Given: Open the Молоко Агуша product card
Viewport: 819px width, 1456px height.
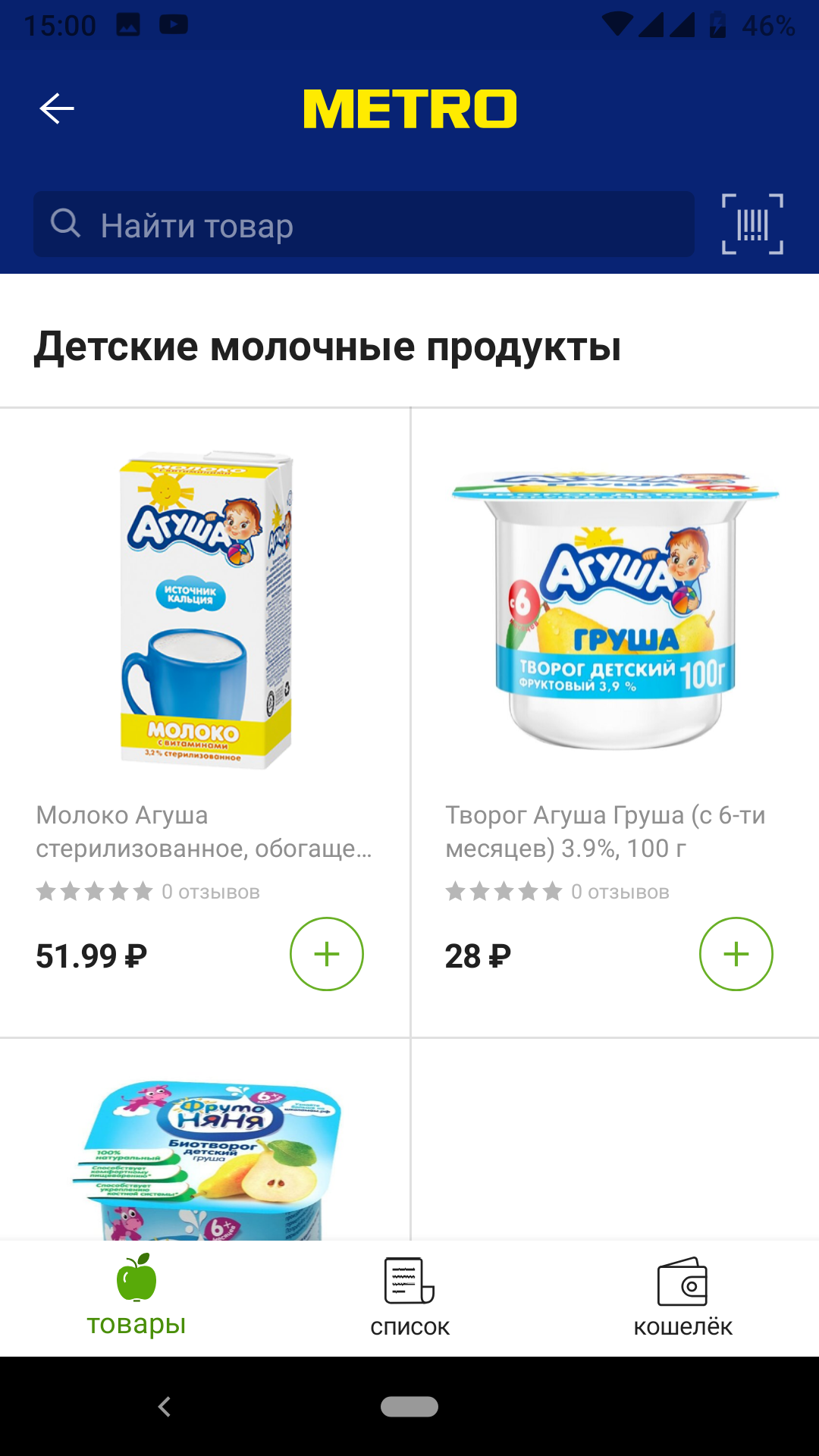Looking at the screenshot, I should (x=205, y=722).
